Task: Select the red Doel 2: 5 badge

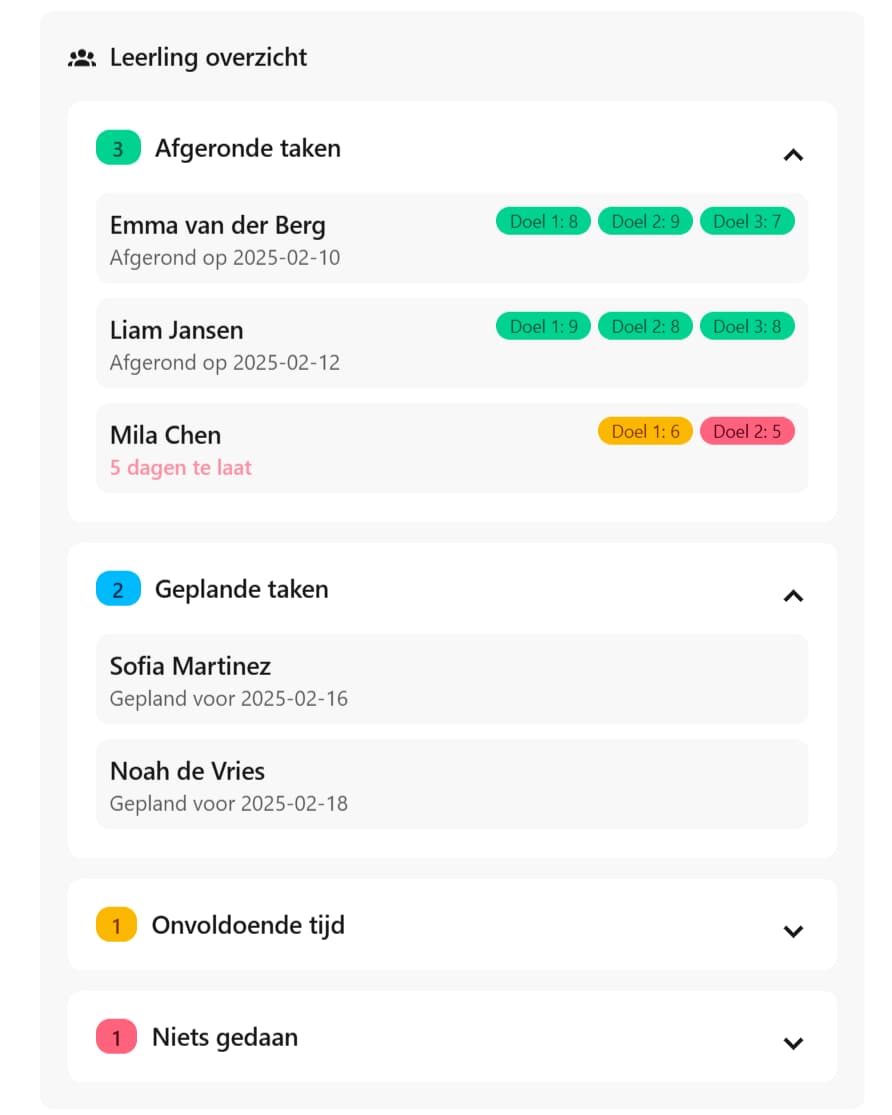Action: (747, 431)
